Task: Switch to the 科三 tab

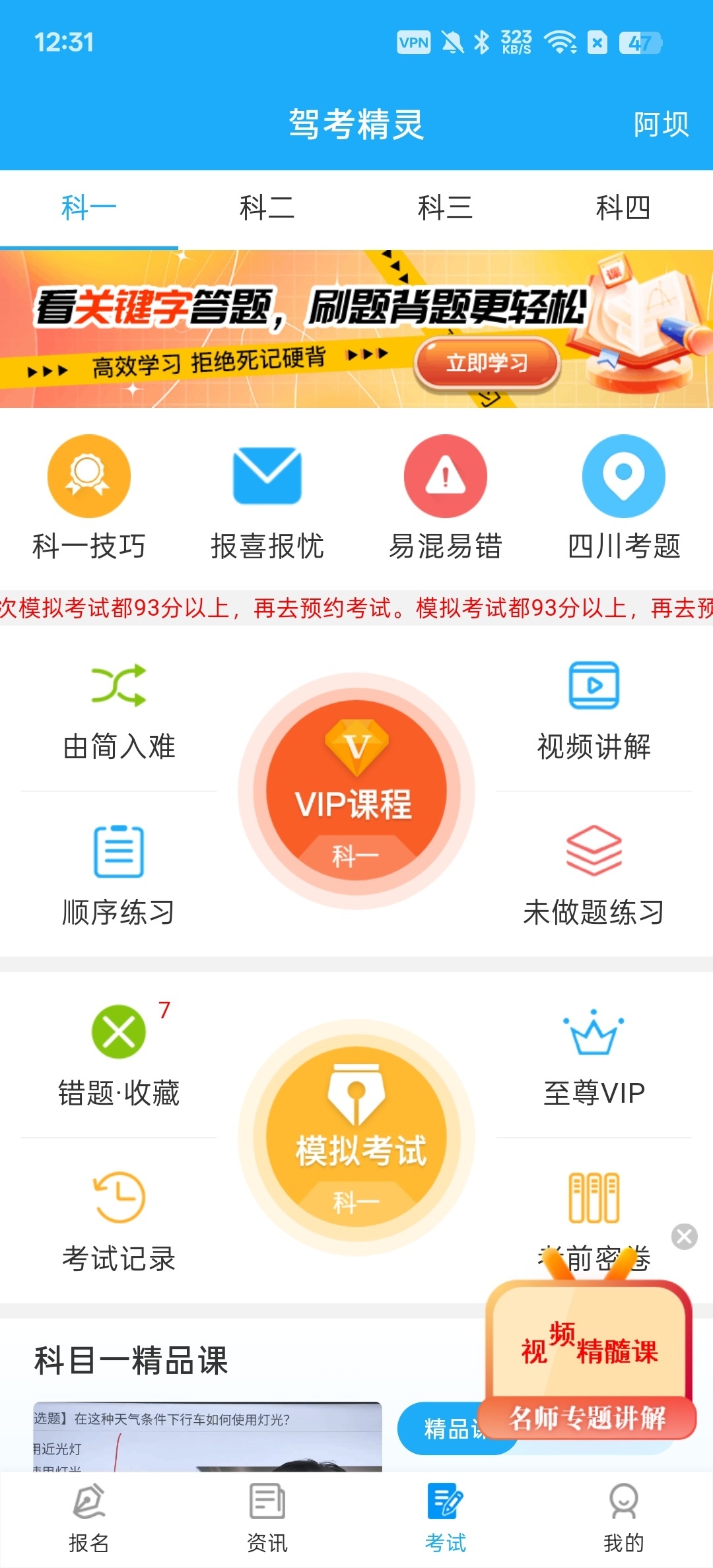Action: pyautogui.click(x=445, y=208)
